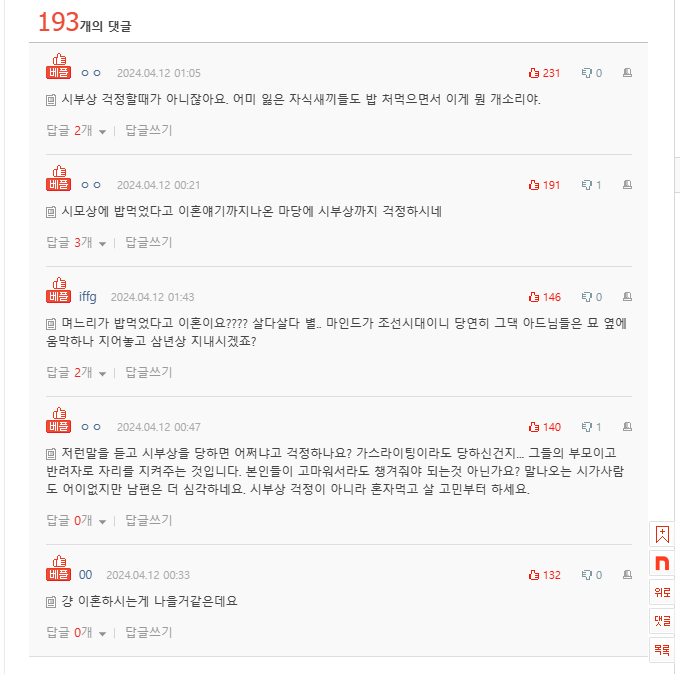The image size is (680, 674).
Task: Go to comments with the 댓글 side button
Action: [x=662, y=621]
